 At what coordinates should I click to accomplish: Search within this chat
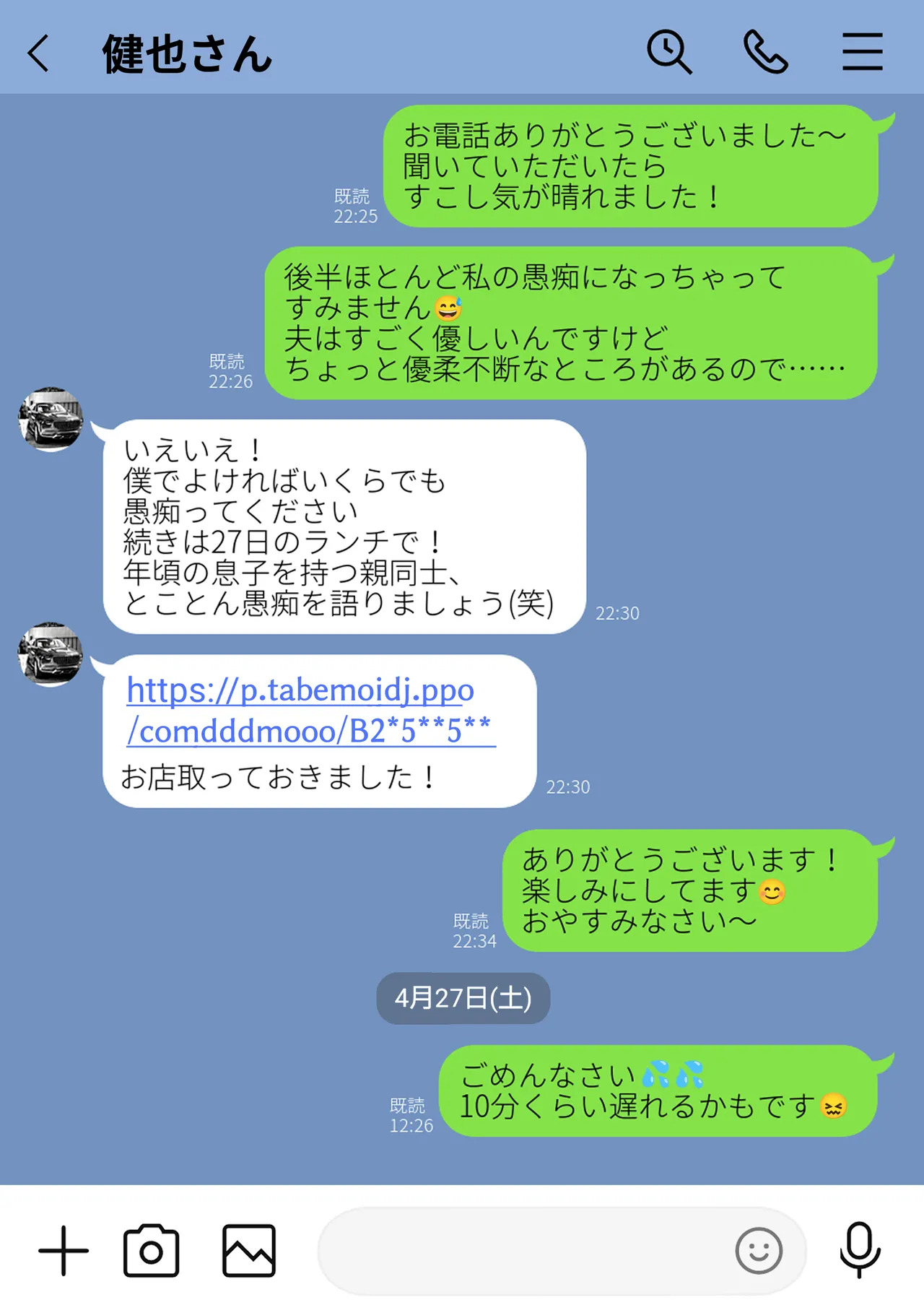[669, 52]
